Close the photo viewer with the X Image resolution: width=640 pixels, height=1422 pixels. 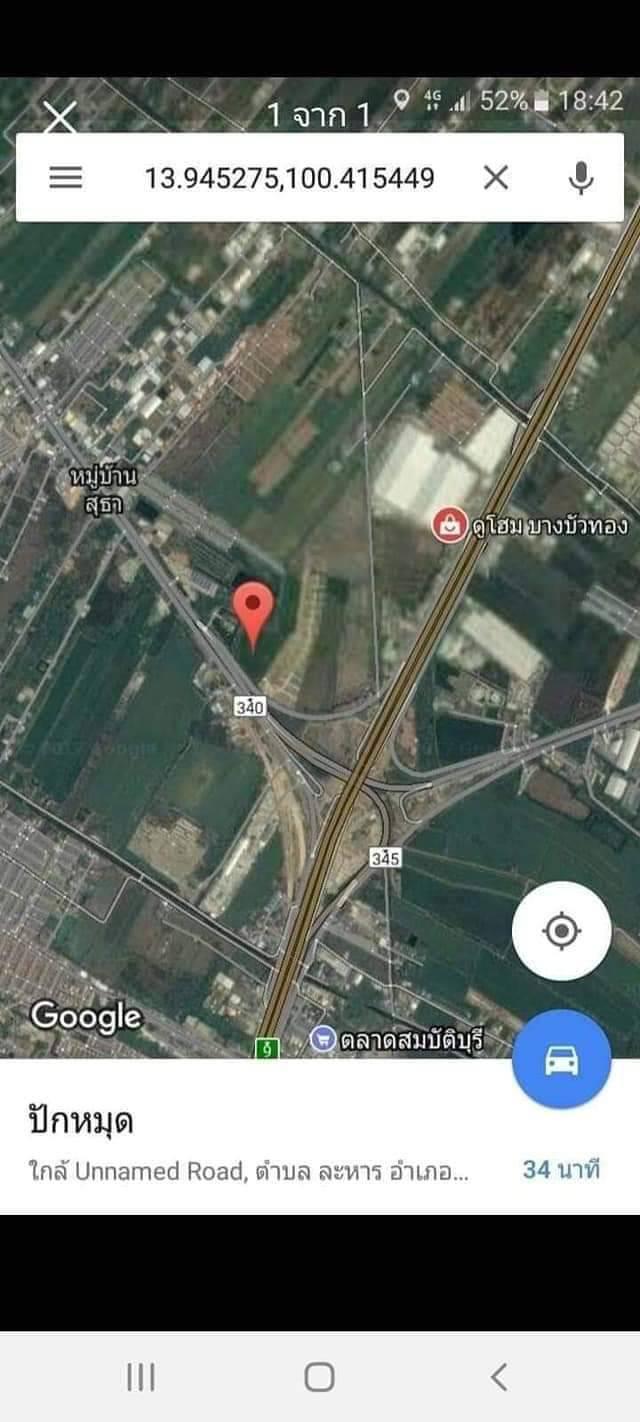60,117
